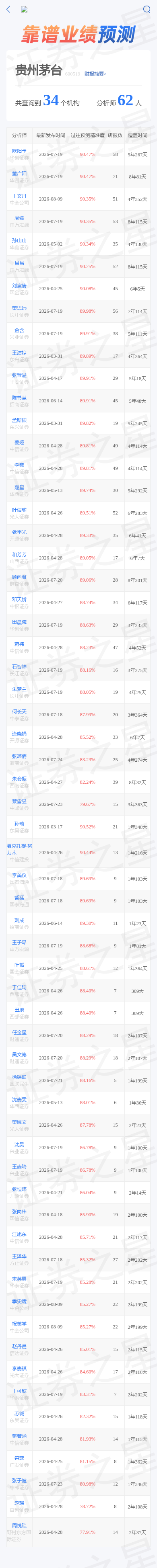Open analyst 王文丹's profile
This screenshot has height=1568, width=157.
tap(19, 196)
